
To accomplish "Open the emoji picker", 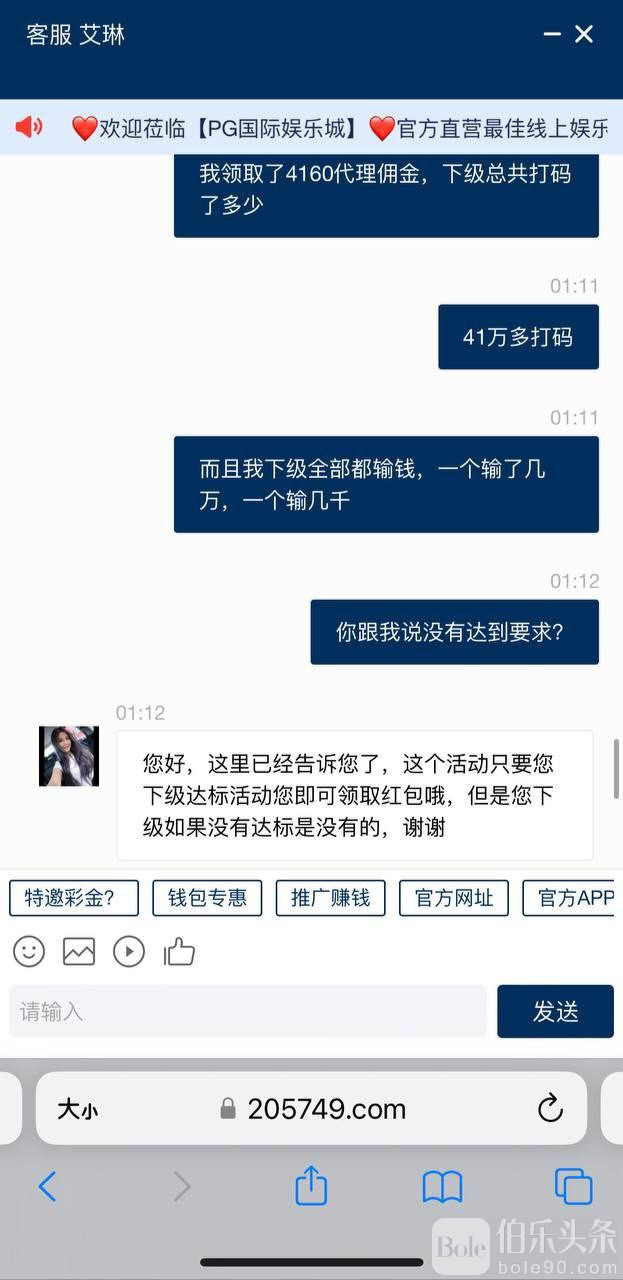I will coord(29,951).
